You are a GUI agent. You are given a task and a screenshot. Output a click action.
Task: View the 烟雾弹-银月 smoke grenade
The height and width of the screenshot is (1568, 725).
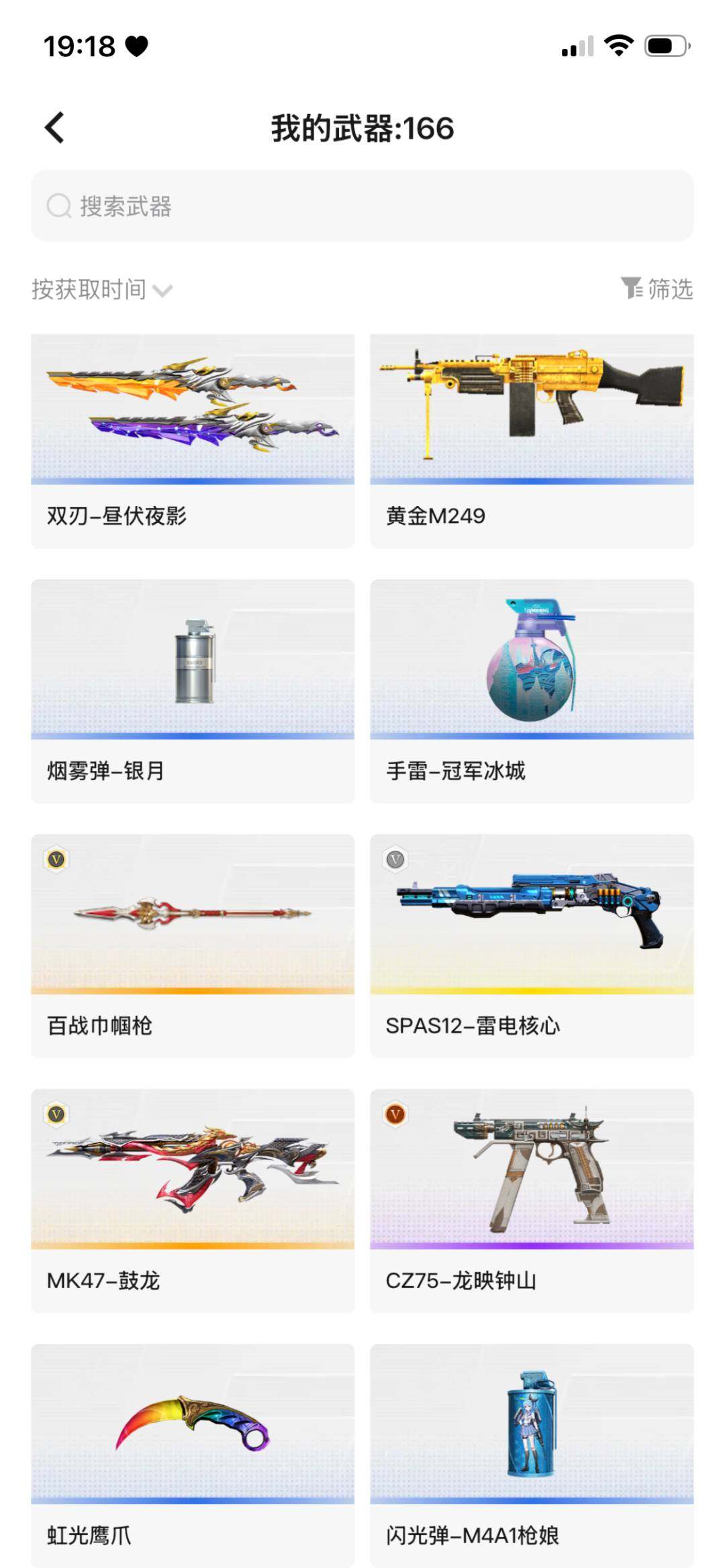193,691
